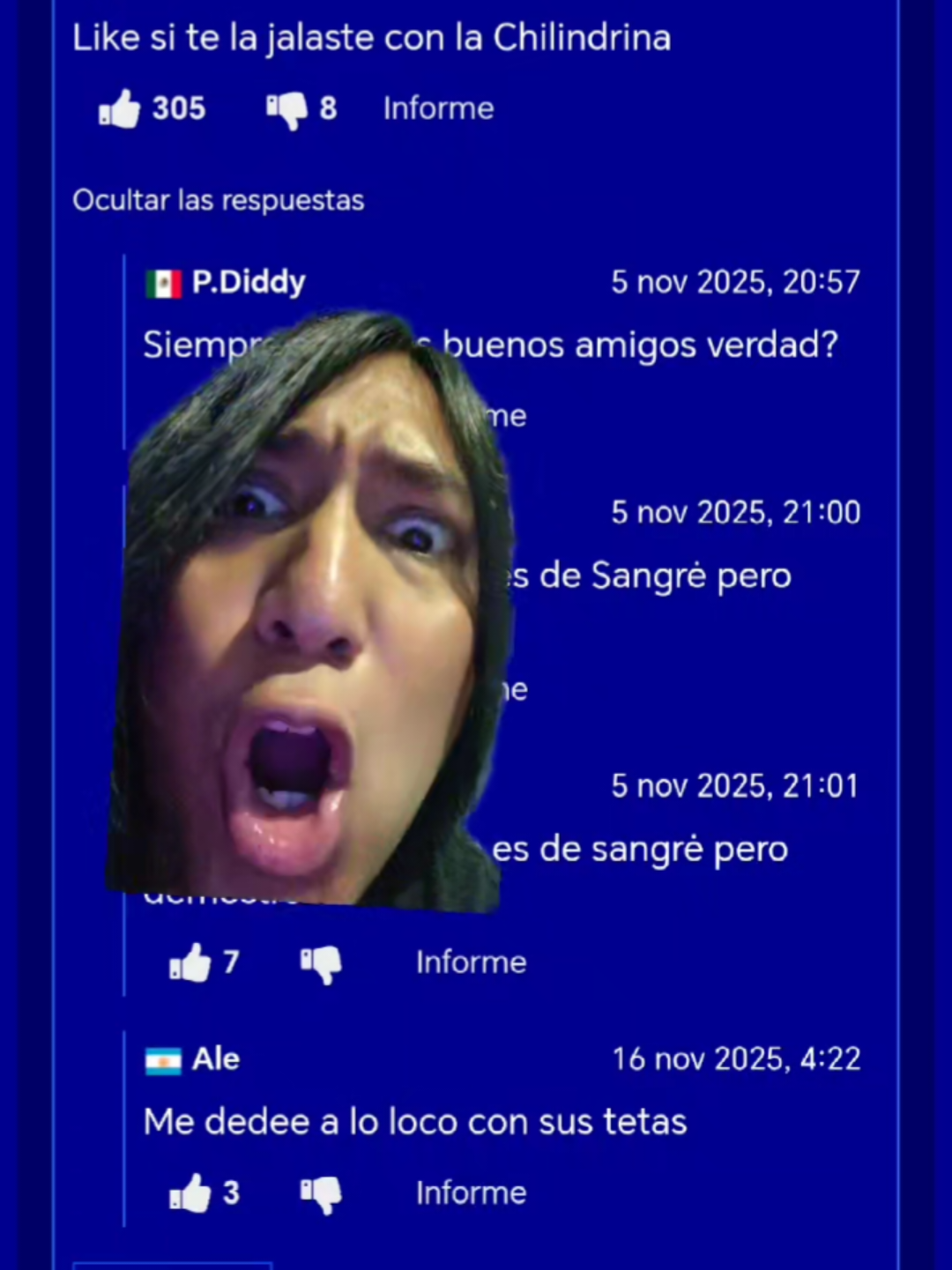The width and height of the screenshot is (952, 1270).
Task: Open Ale's profile
Action: [x=215, y=1059]
